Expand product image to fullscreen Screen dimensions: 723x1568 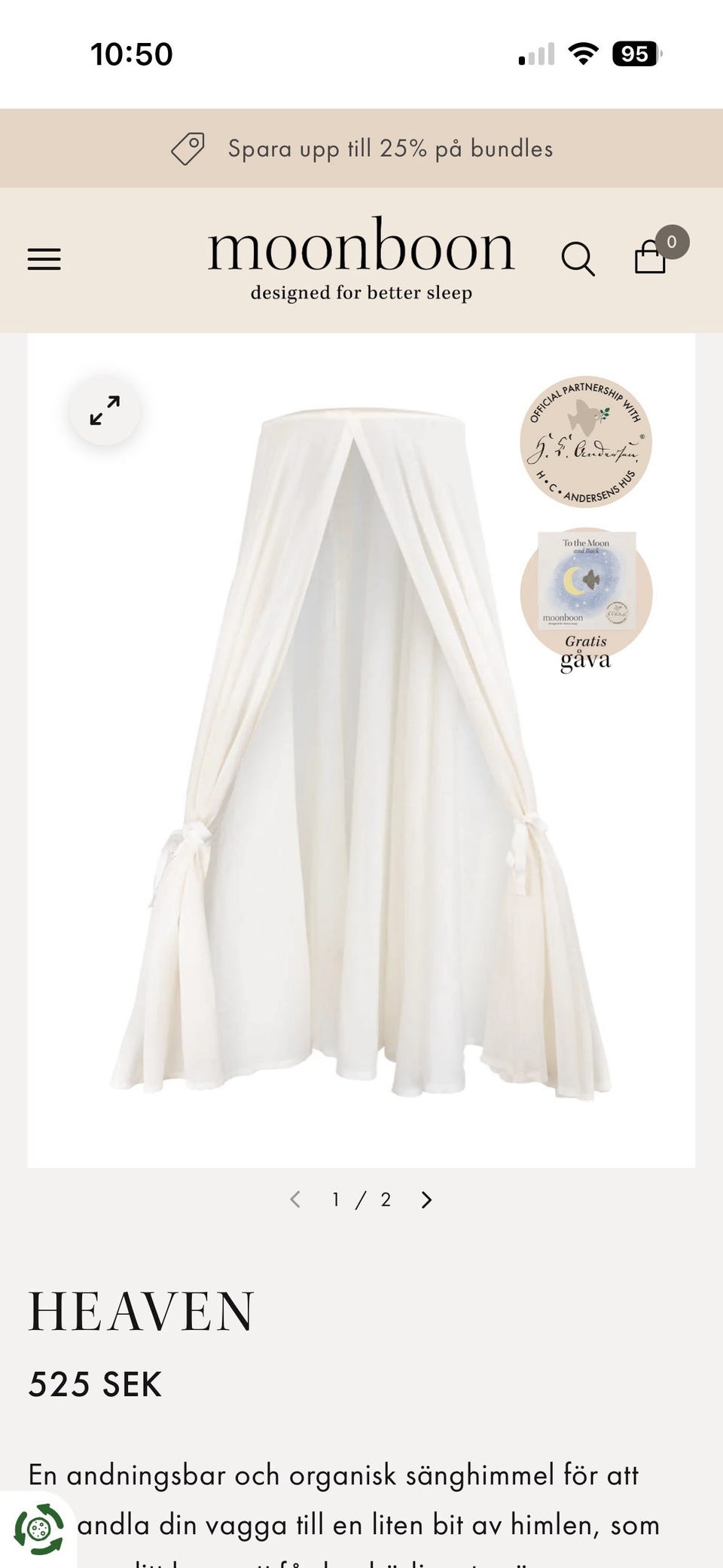coord(105,411)
